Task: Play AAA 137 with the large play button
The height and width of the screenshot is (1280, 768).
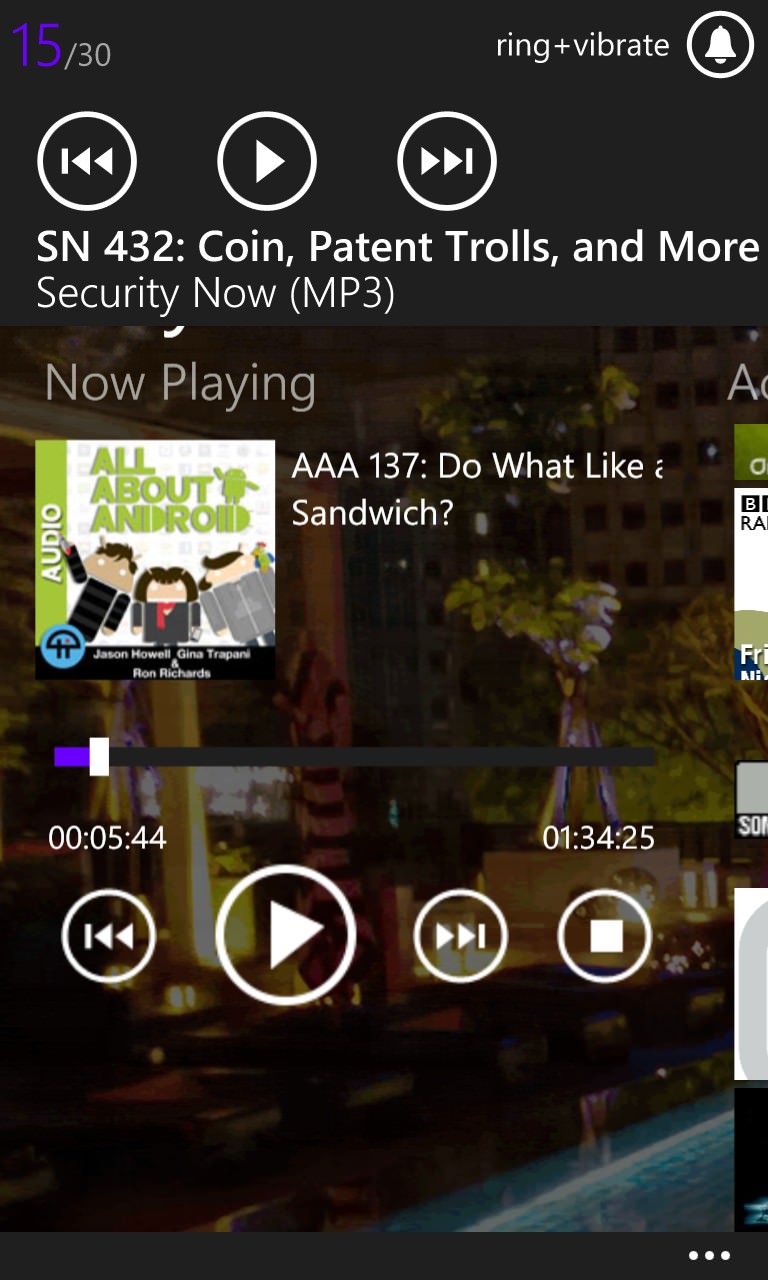Action: 286,935
